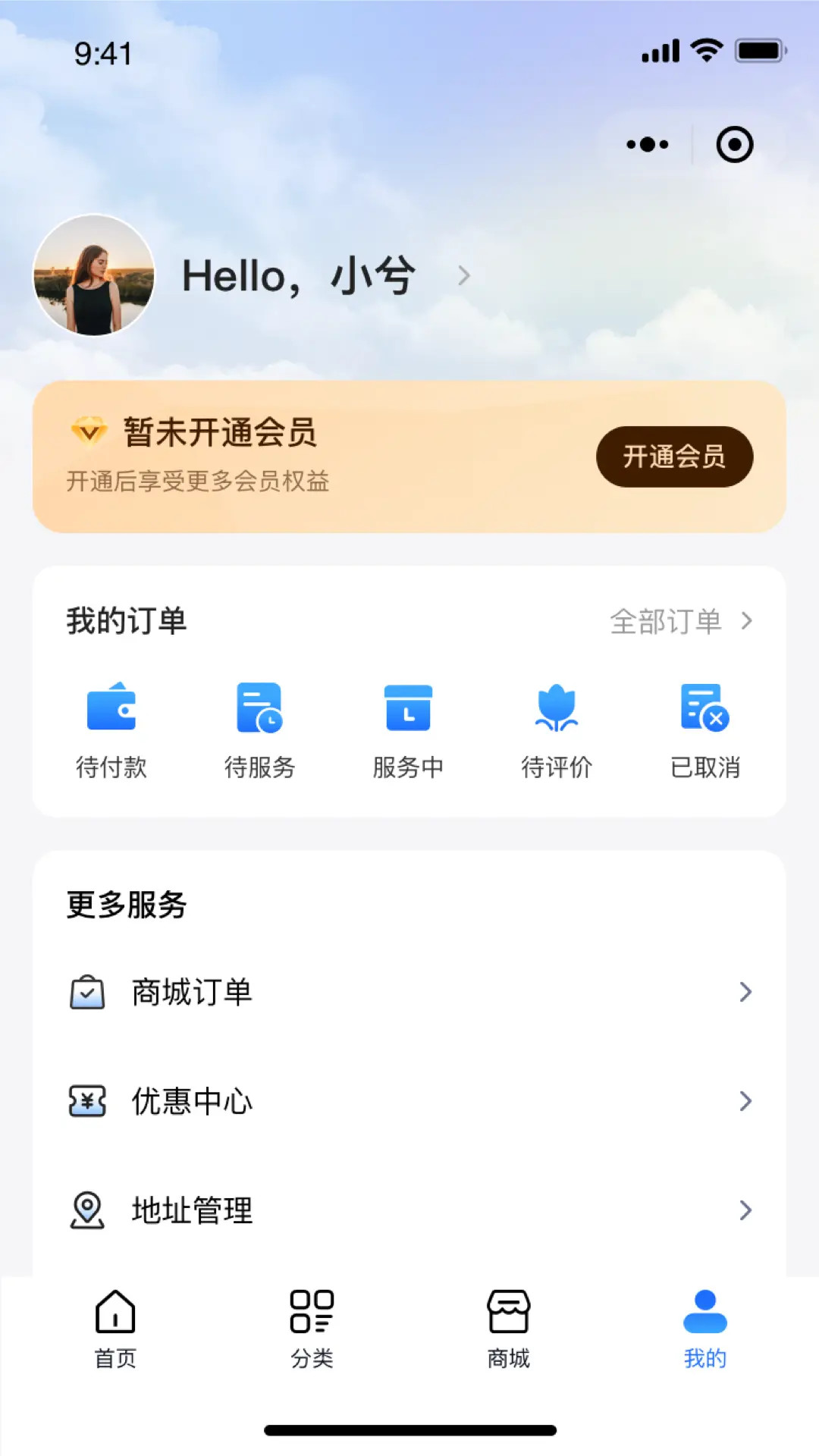Tap the 服务中 orders icon
Image resolution: width=819 pixels, height=1456 pixels.
point(409,707)
